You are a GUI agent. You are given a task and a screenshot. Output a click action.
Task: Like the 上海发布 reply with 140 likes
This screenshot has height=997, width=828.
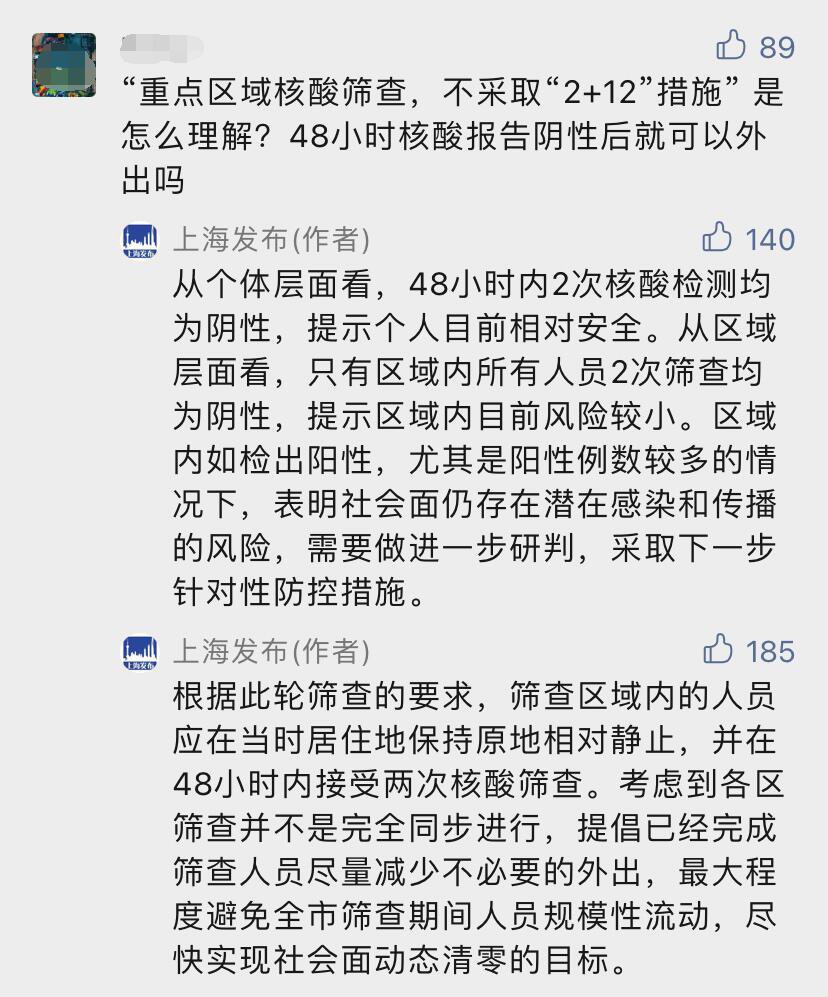point(718,238)
